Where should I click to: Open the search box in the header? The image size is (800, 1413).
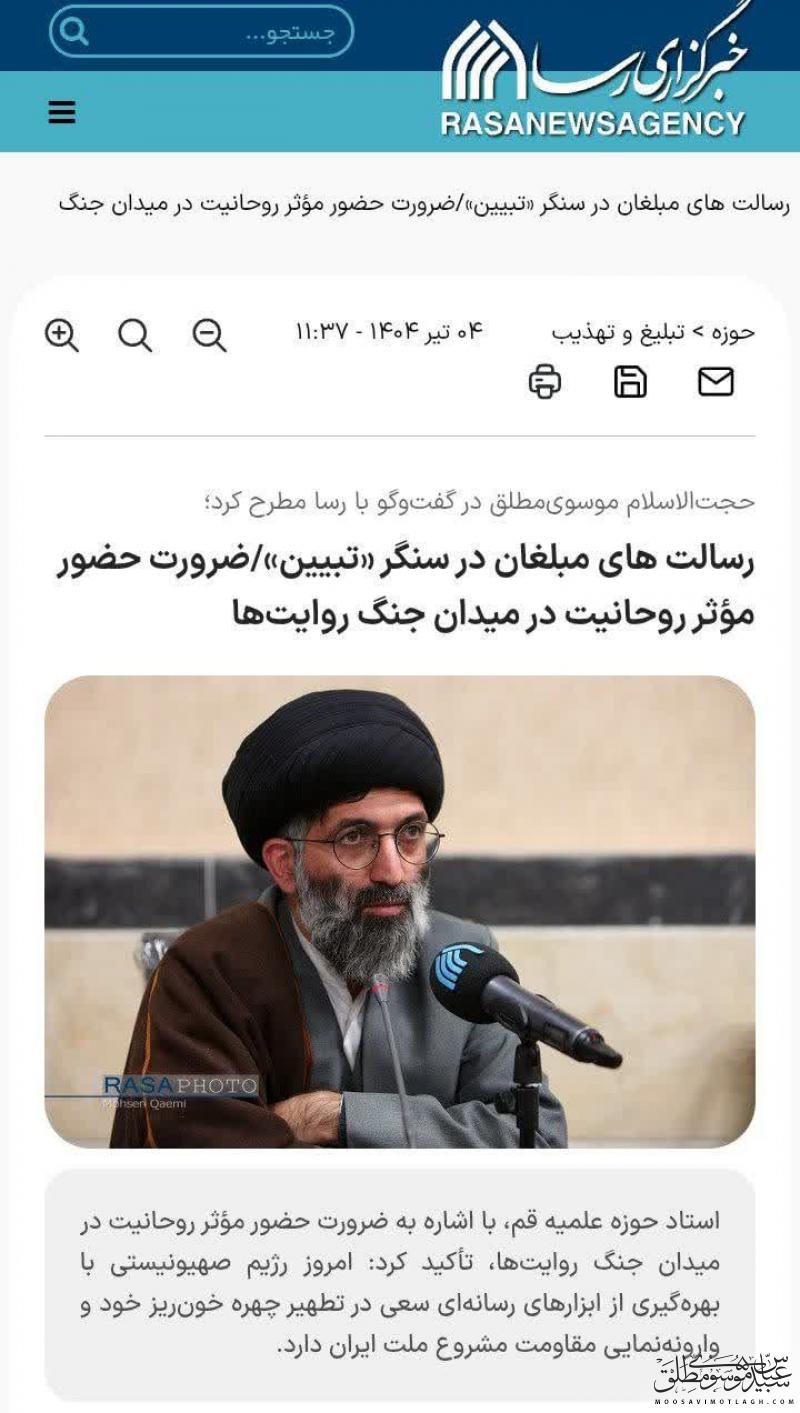(220, 32)
